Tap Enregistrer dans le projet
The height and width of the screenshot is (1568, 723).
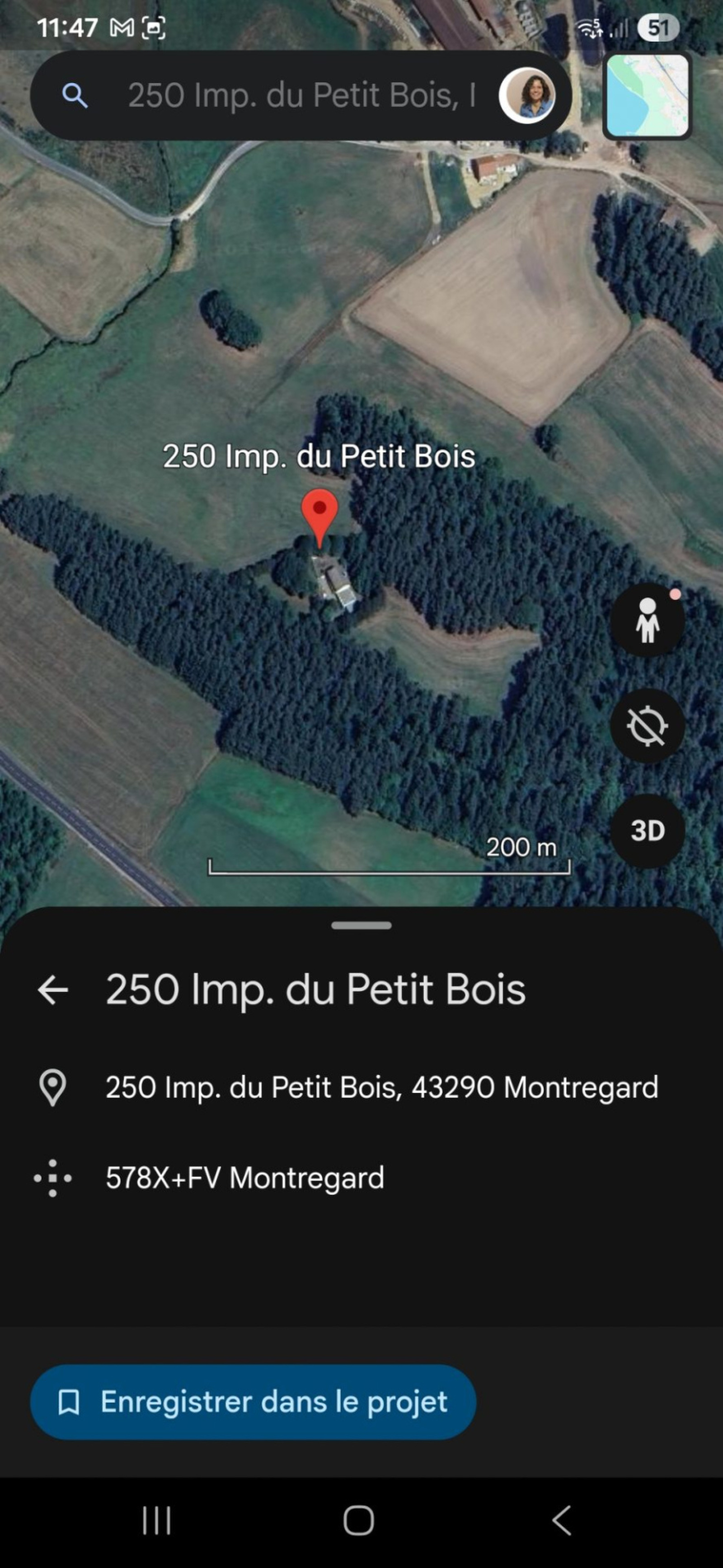pos(253,1402)
